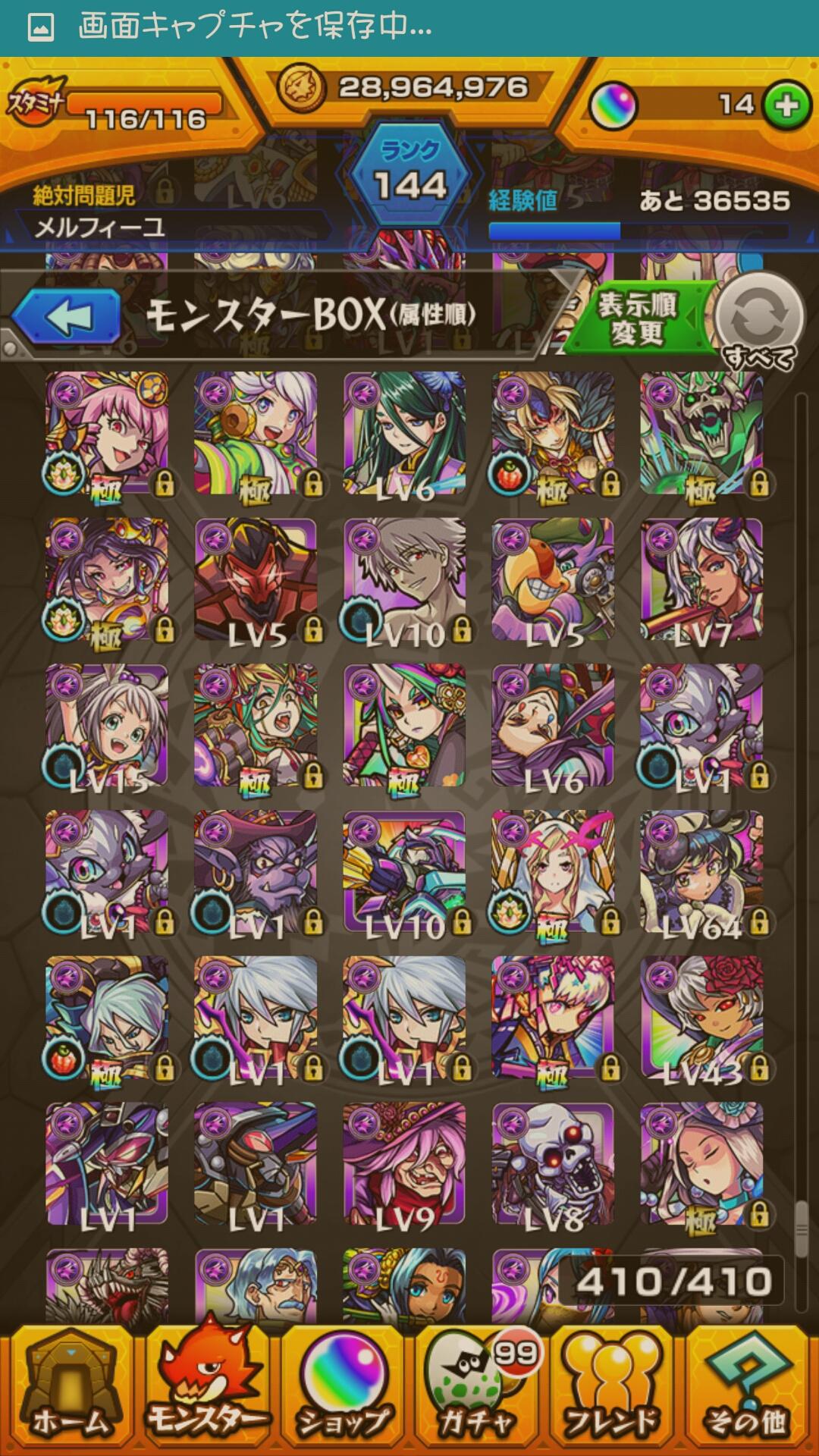The image size is (819, 1456).
Task: Select the LV5 red armored monster
Action: [256, 580]
